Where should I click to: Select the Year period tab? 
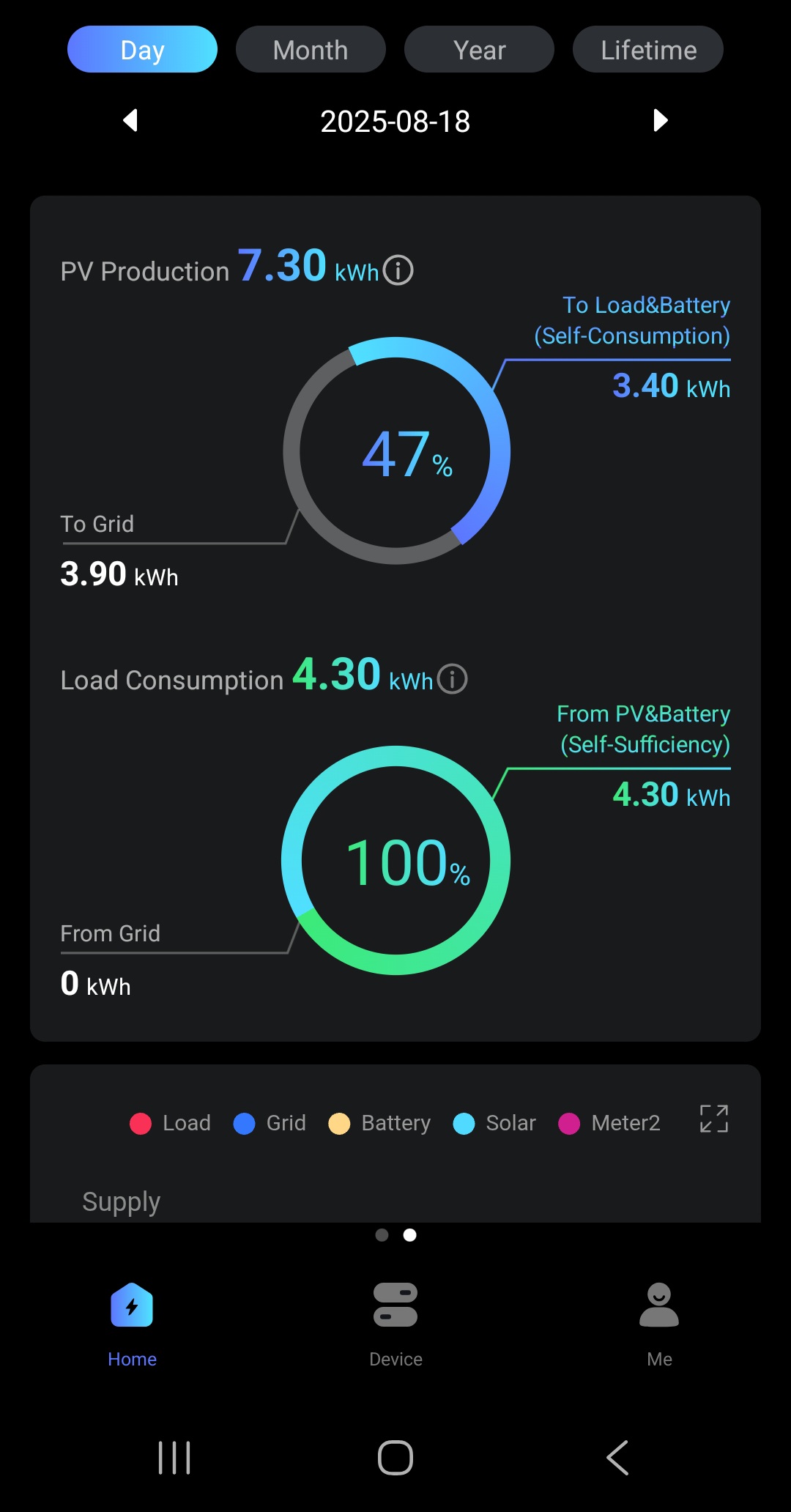[x=479, y=50]
